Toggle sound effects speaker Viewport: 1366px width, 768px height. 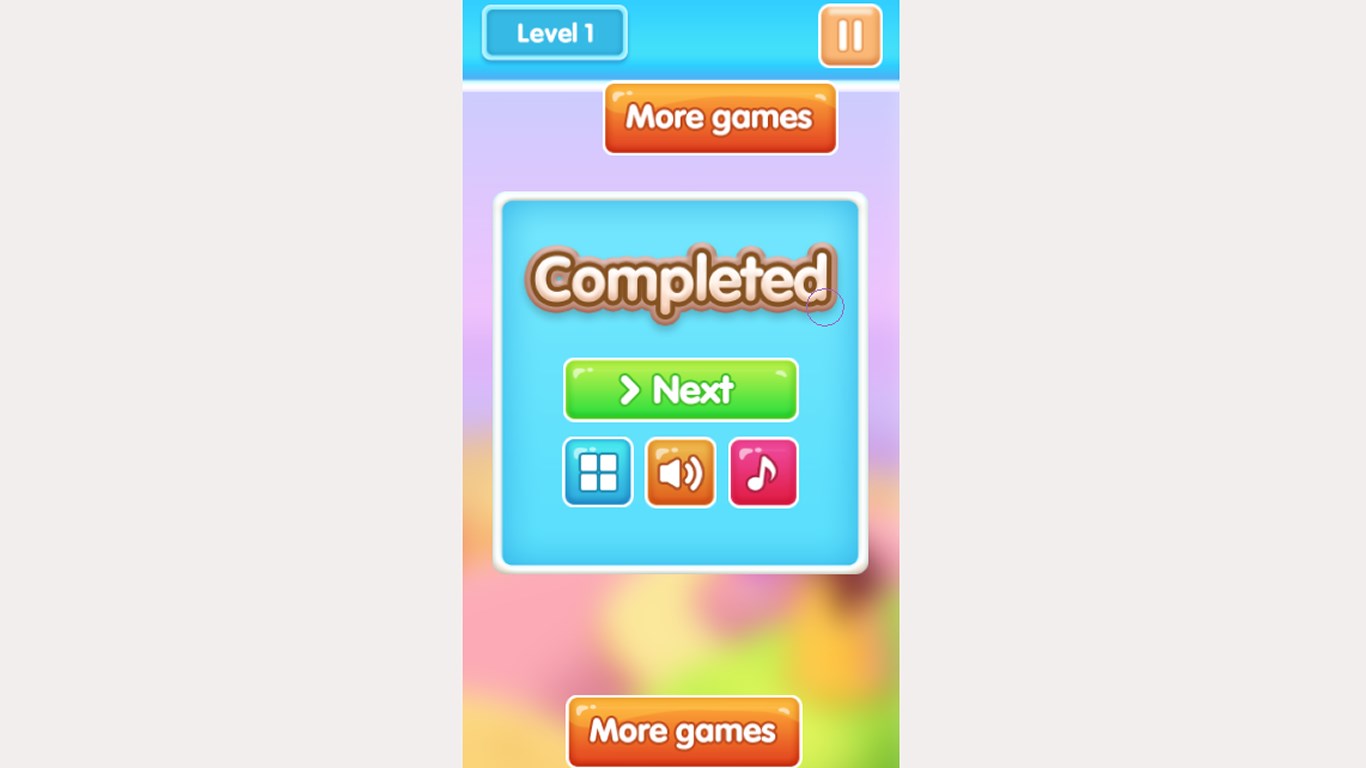680,472
